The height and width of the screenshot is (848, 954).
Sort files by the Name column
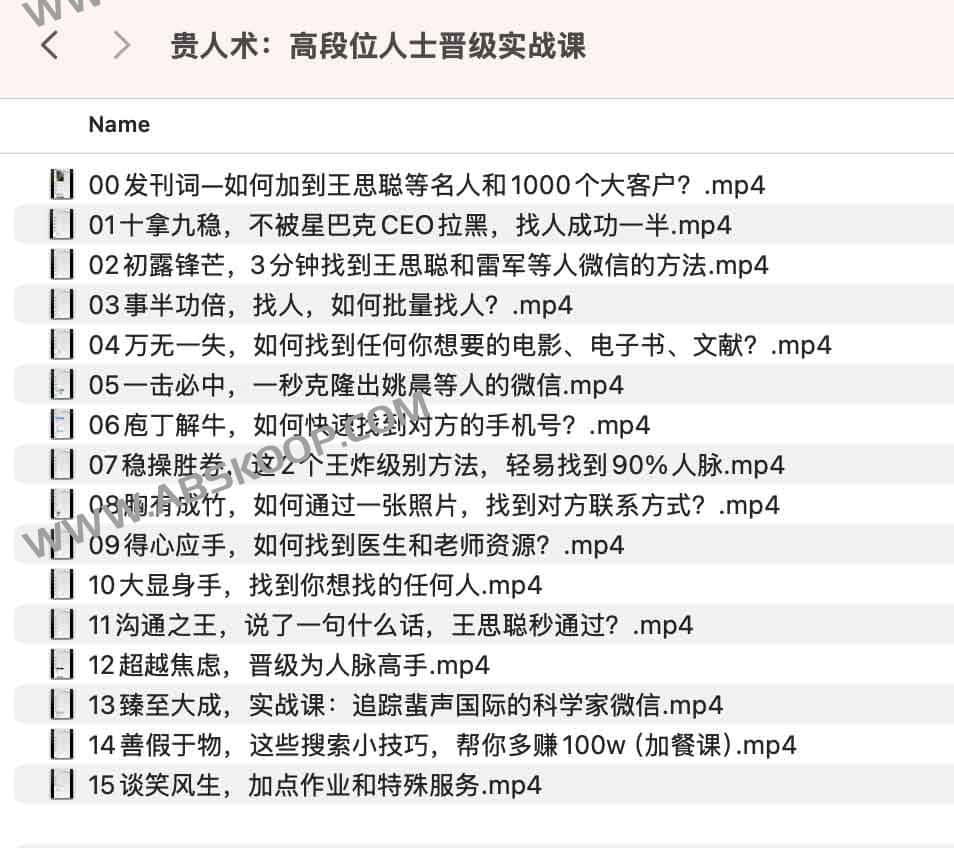[x=119, y=125]
